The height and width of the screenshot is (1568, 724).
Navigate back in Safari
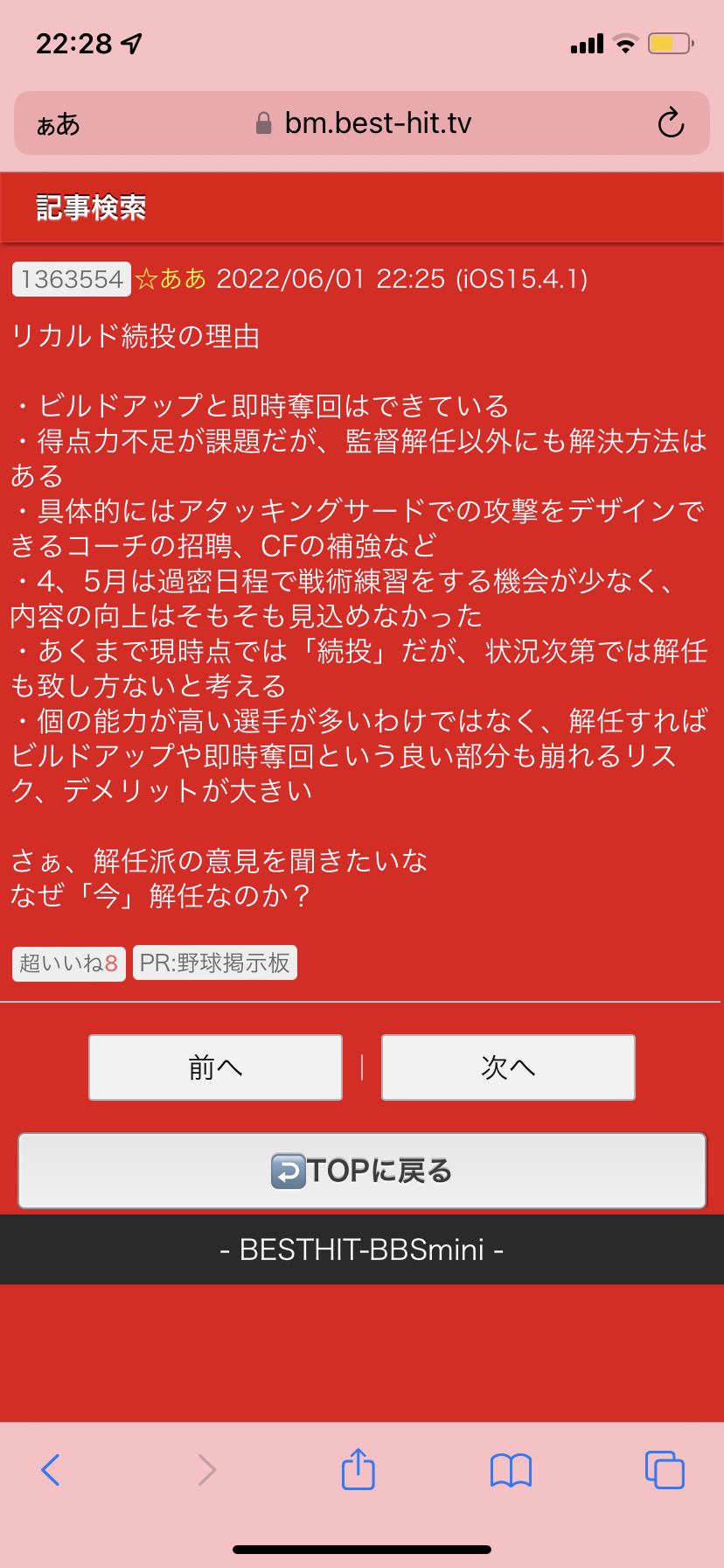coord(51,1469)
